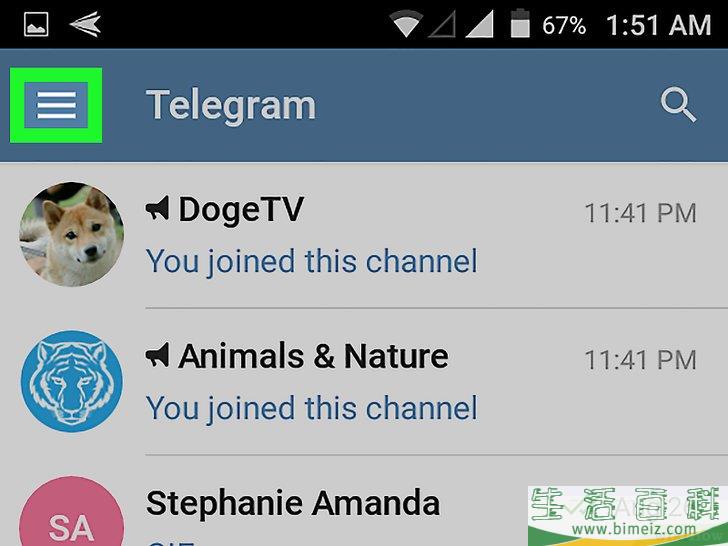Screen dimensions: 728x546
Task: Open the DogeTV channel
Action: (400, 236)
